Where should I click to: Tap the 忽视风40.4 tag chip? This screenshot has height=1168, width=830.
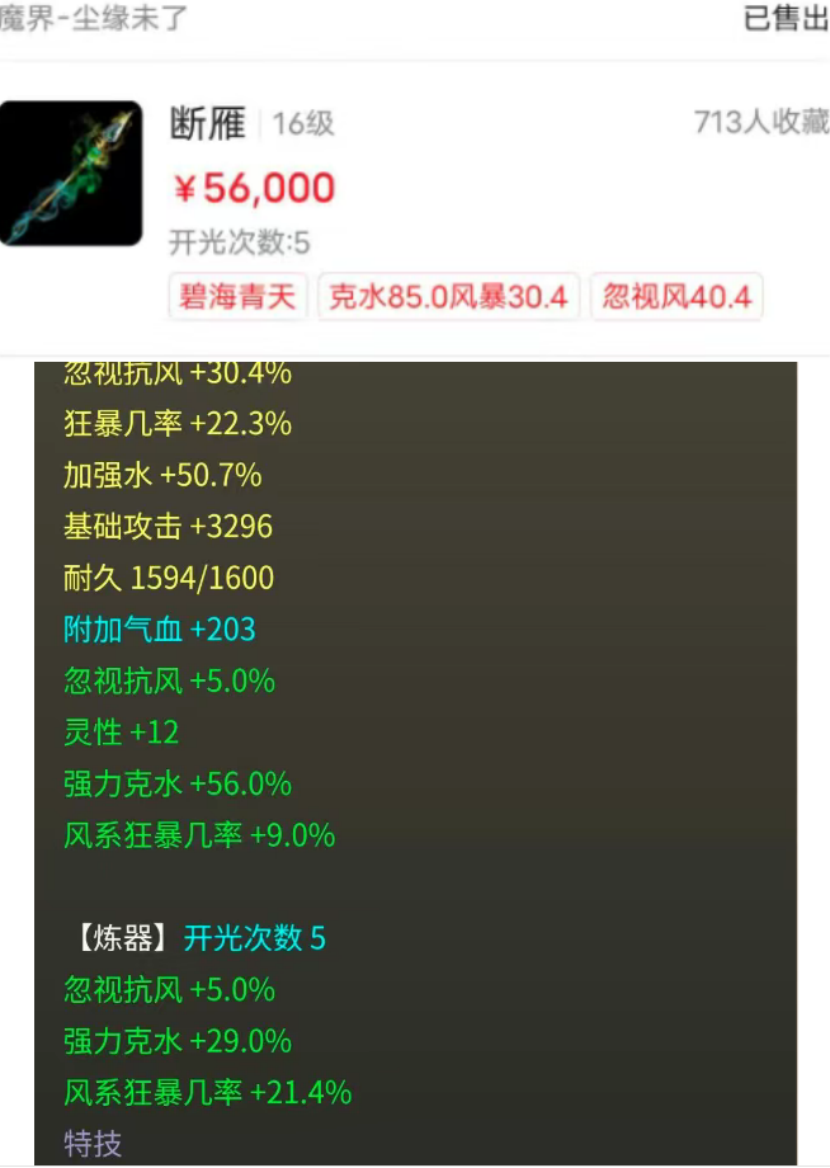[676, 297]
